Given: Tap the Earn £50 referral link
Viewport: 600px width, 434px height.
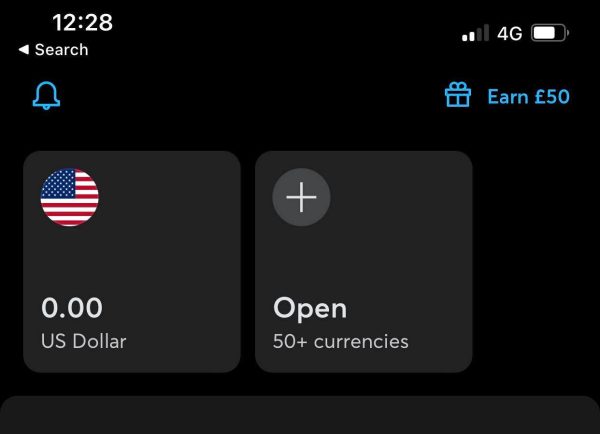Looking at the screenshot, I should [508, 96].
